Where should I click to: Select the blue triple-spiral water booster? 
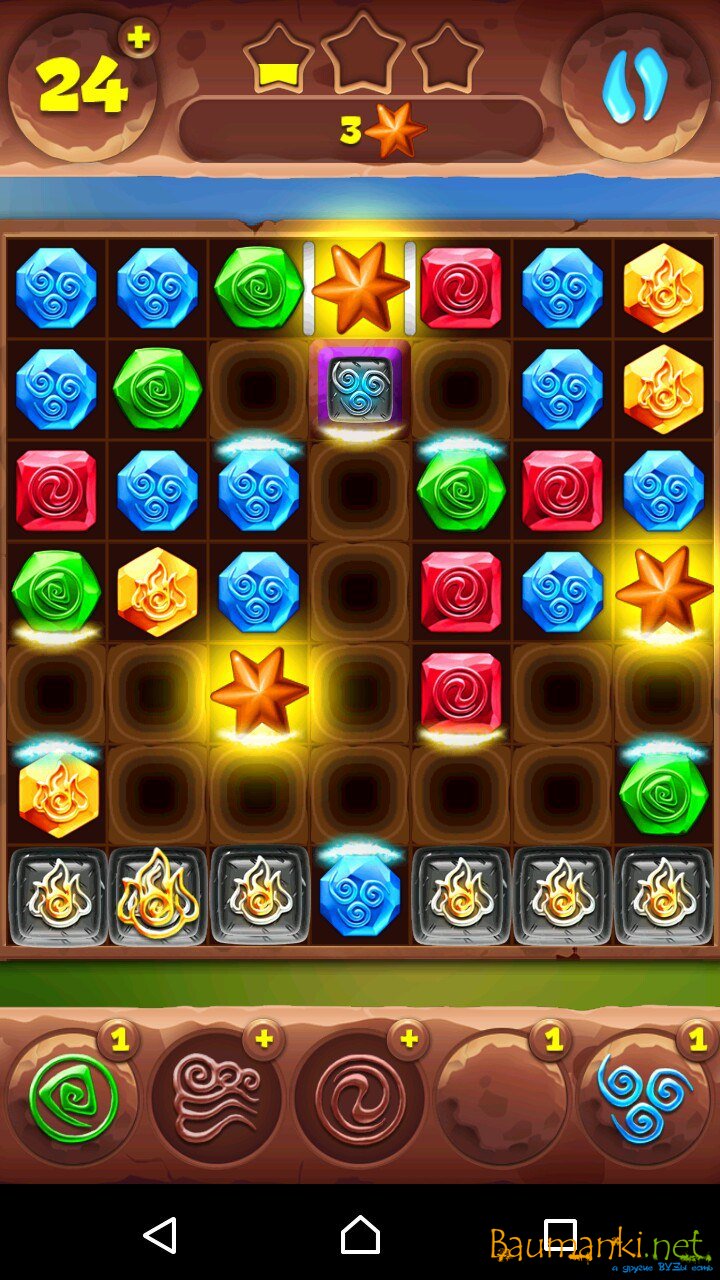[645, 1098]
